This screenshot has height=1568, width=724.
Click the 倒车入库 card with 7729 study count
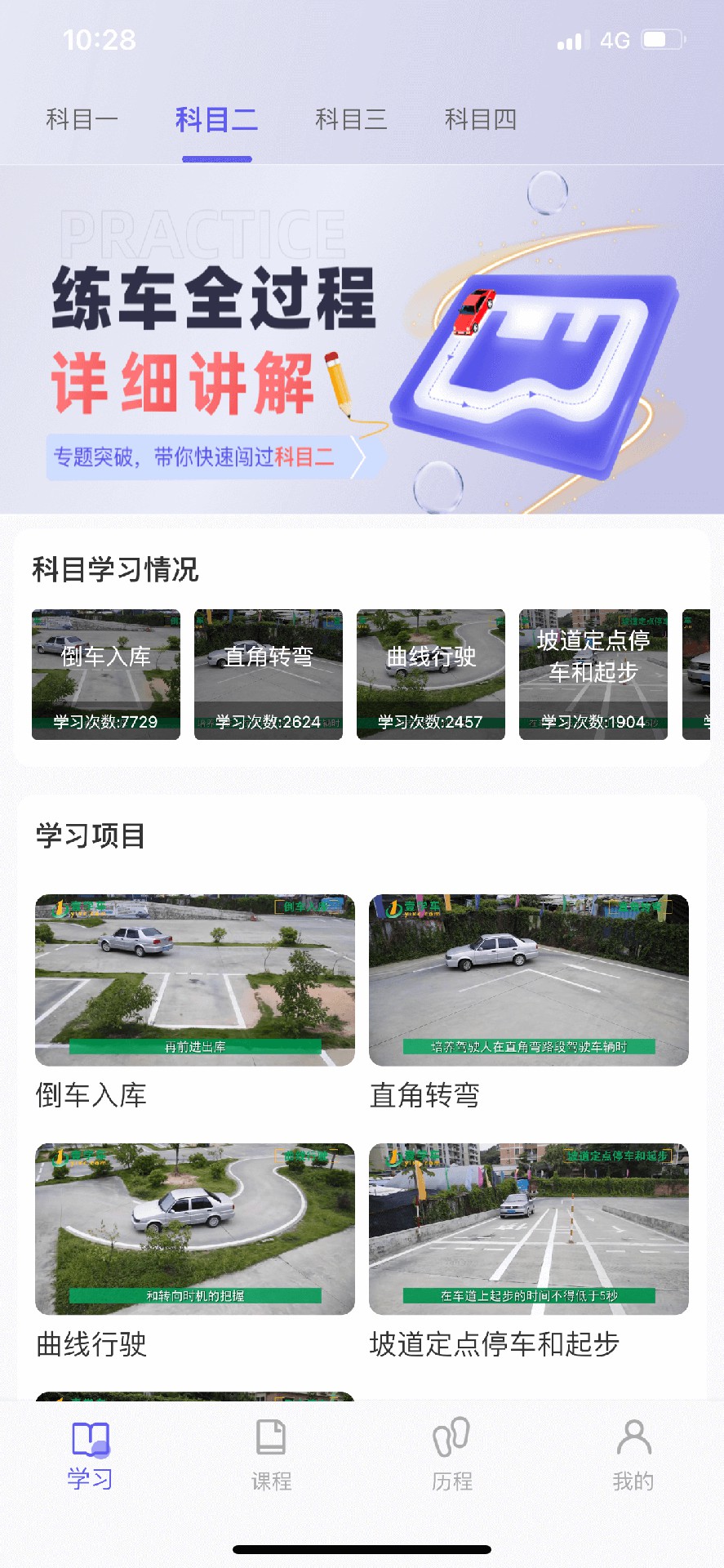click(106, 674)
